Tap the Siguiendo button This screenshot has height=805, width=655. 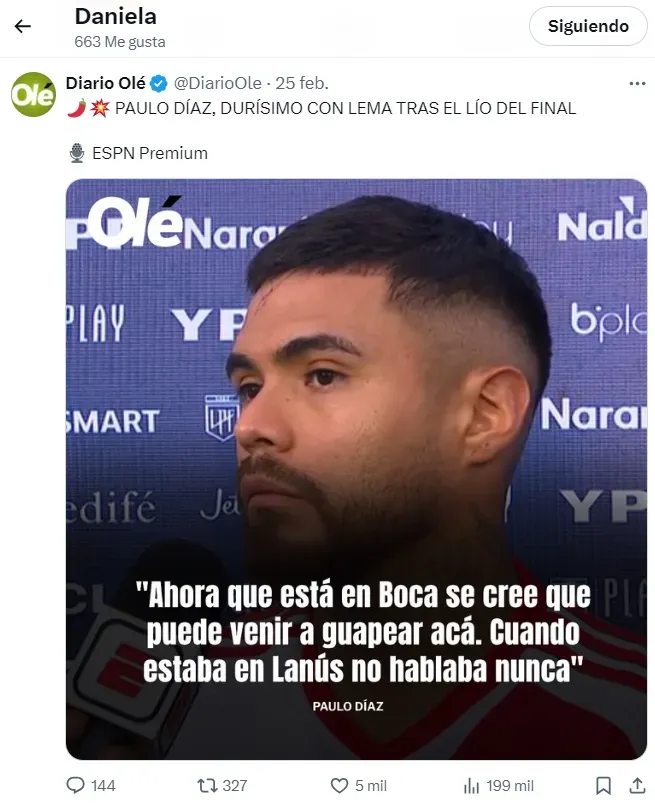pos(588,27)
